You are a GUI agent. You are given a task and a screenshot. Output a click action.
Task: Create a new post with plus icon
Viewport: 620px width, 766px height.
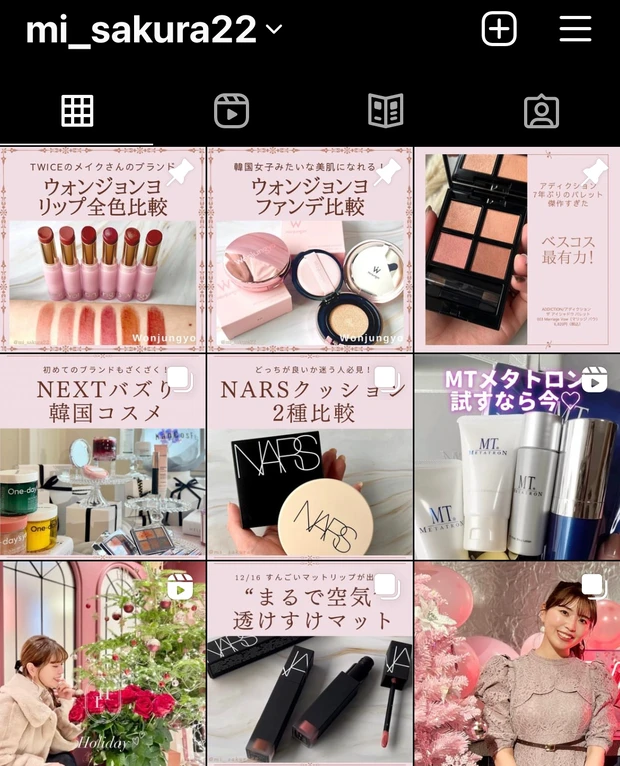499,29
